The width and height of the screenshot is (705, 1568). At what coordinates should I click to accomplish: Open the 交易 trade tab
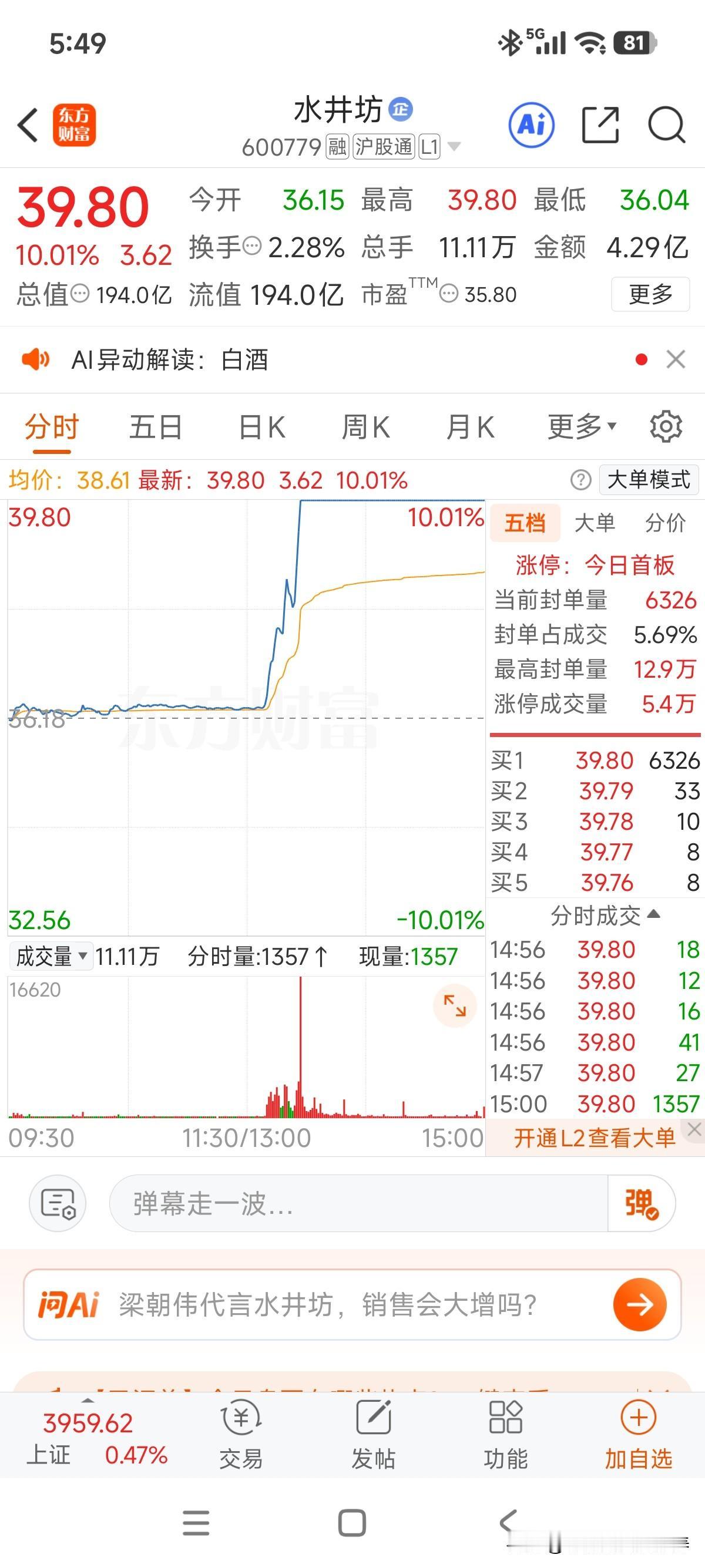pos(241,1435)
